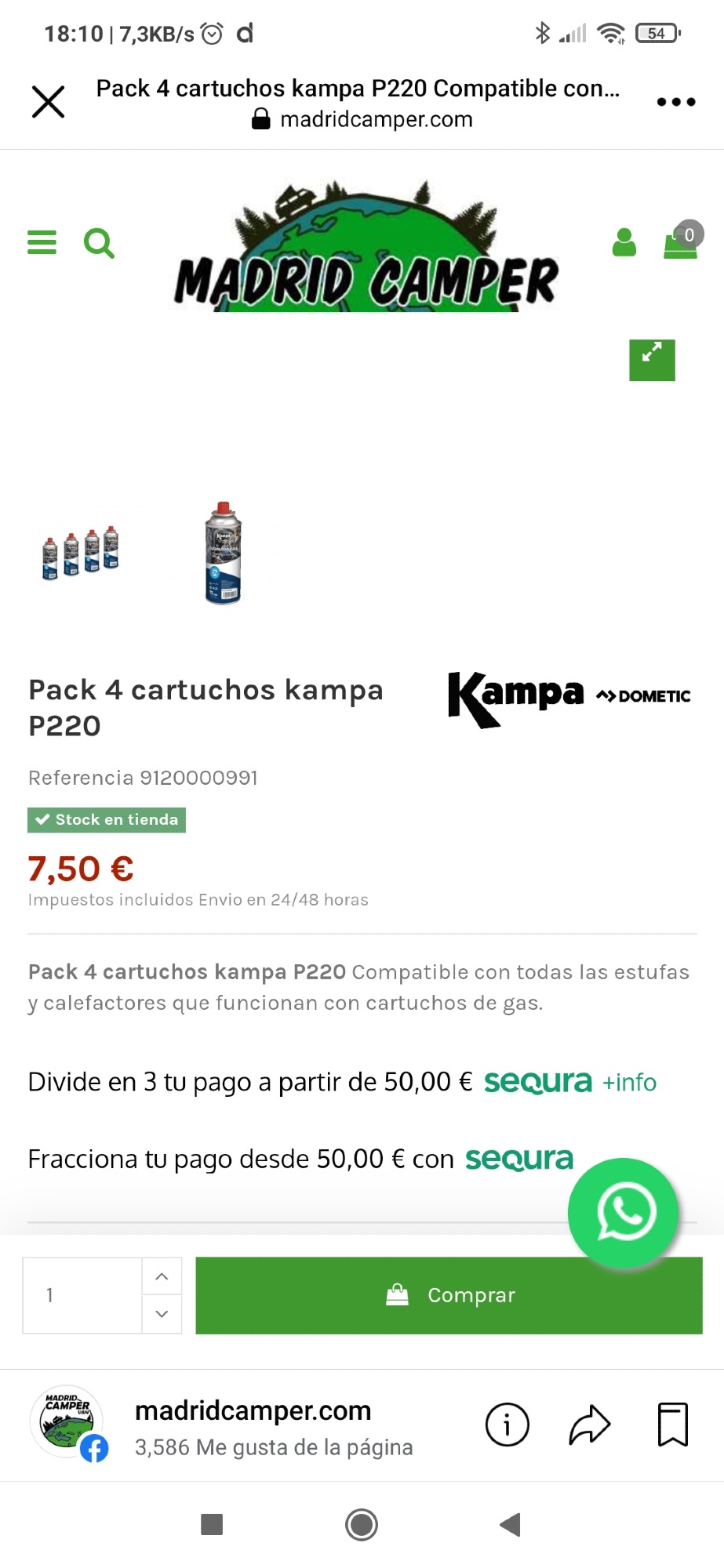Show page info for madridcamper.com

coord(507,1425)
